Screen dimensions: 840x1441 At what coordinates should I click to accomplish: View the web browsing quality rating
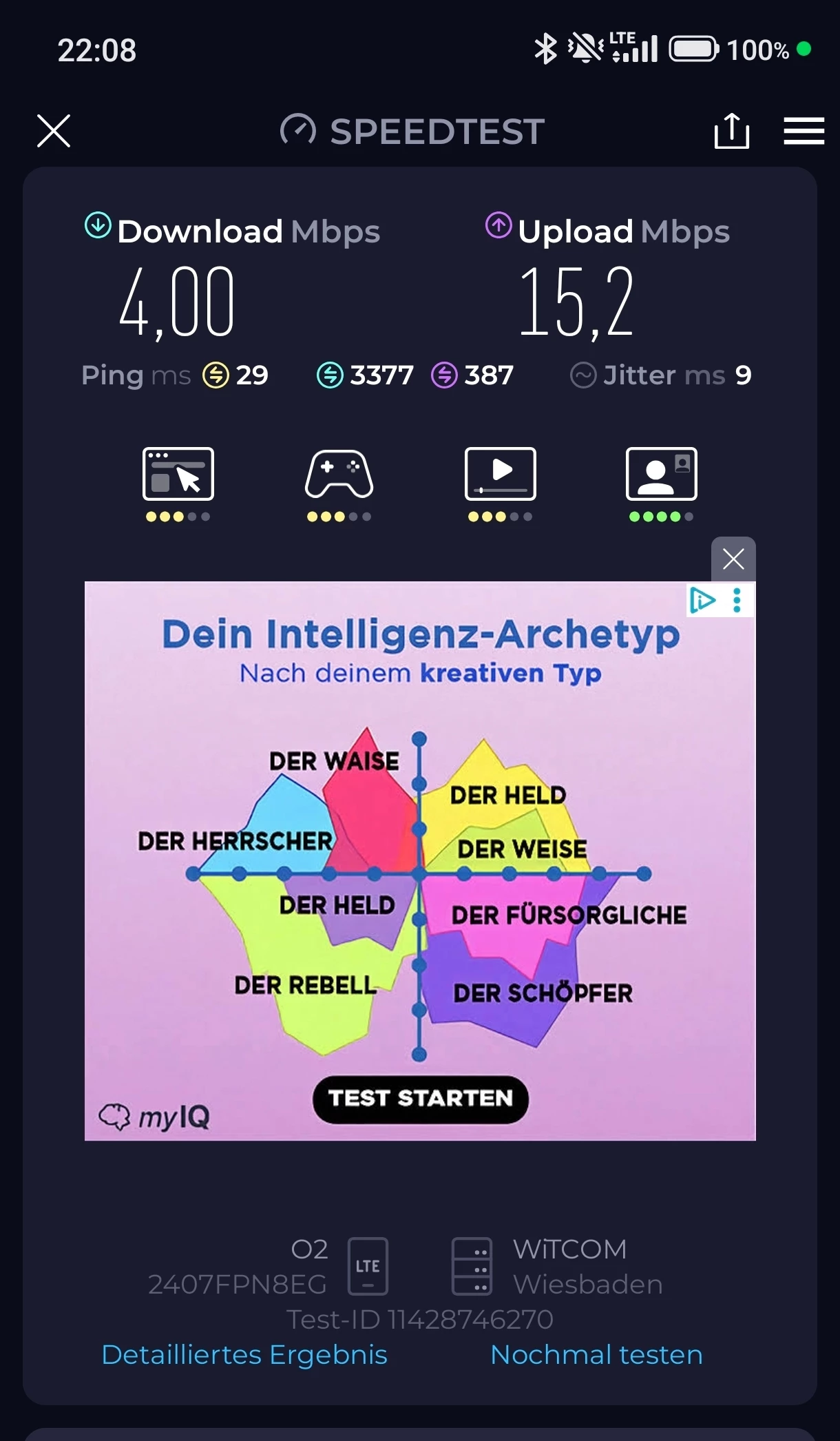pyautogui.click(x=178, y=484)
